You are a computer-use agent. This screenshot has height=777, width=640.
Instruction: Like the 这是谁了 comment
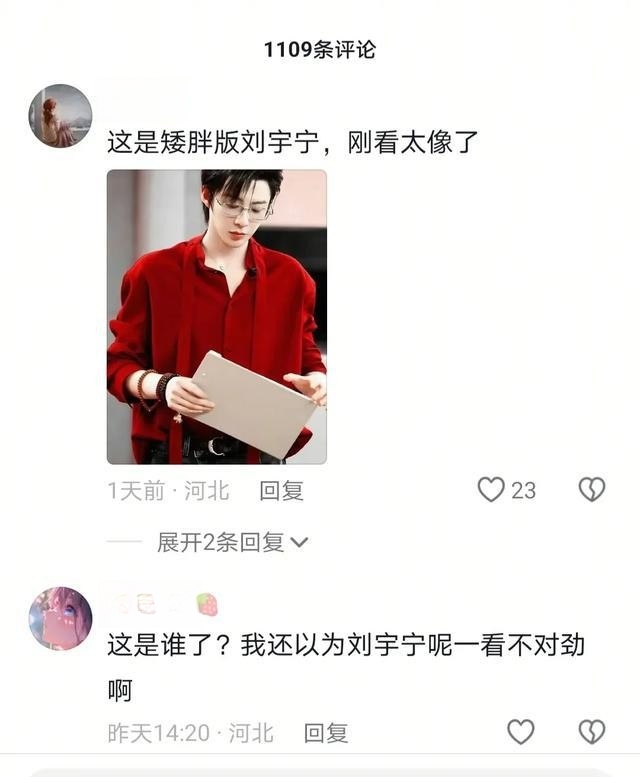tap(520, 732)
